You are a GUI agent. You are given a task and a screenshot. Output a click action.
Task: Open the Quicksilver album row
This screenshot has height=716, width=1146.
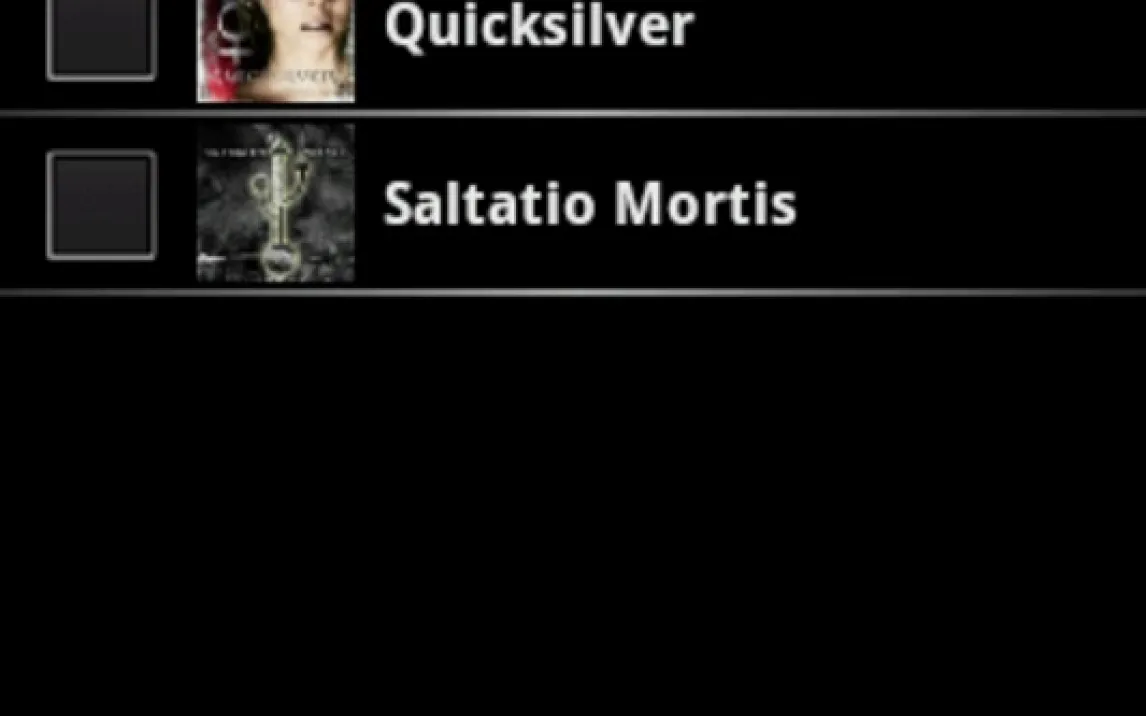click(x=538, y=28)
